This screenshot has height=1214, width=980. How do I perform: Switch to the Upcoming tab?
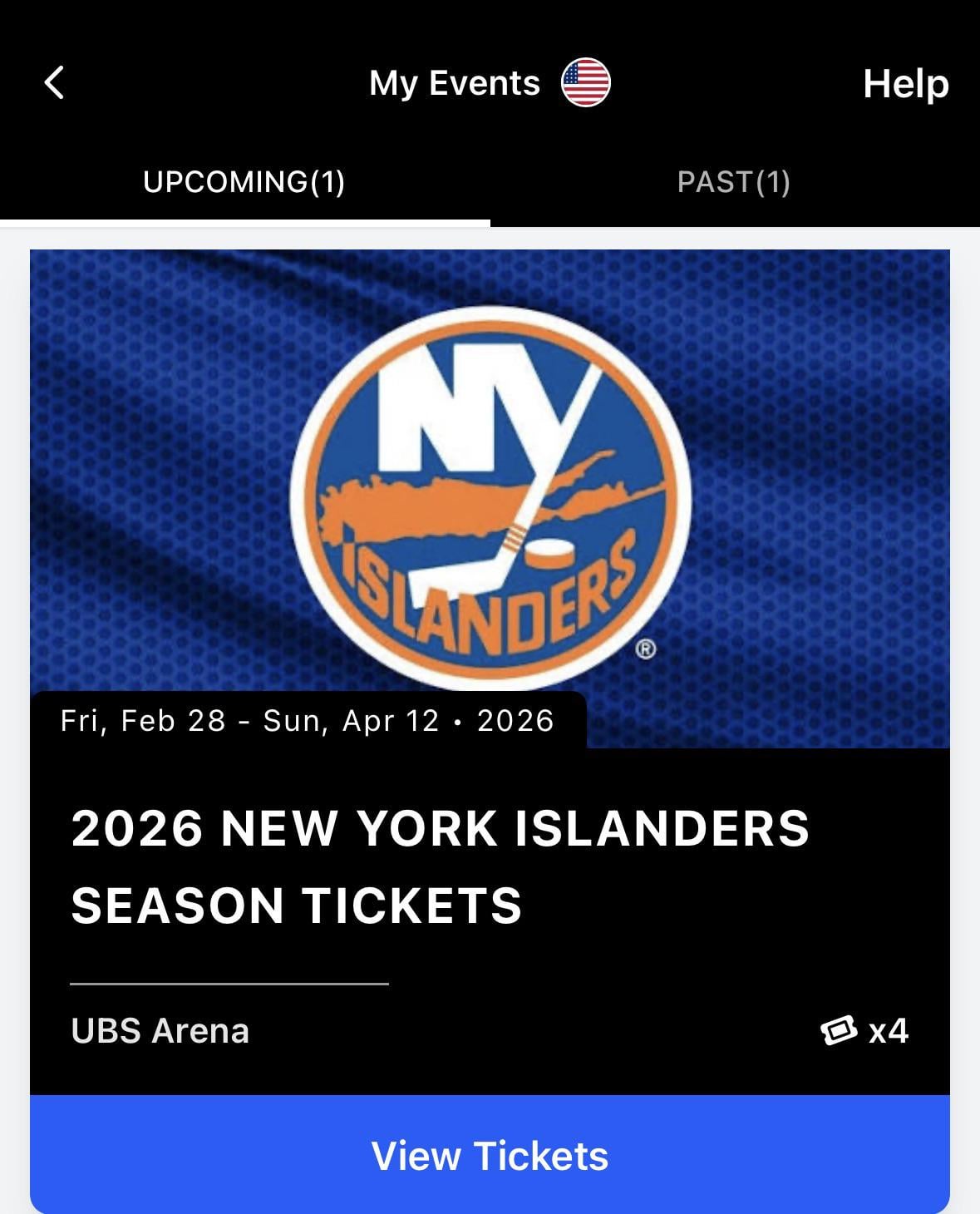(244, 182)
